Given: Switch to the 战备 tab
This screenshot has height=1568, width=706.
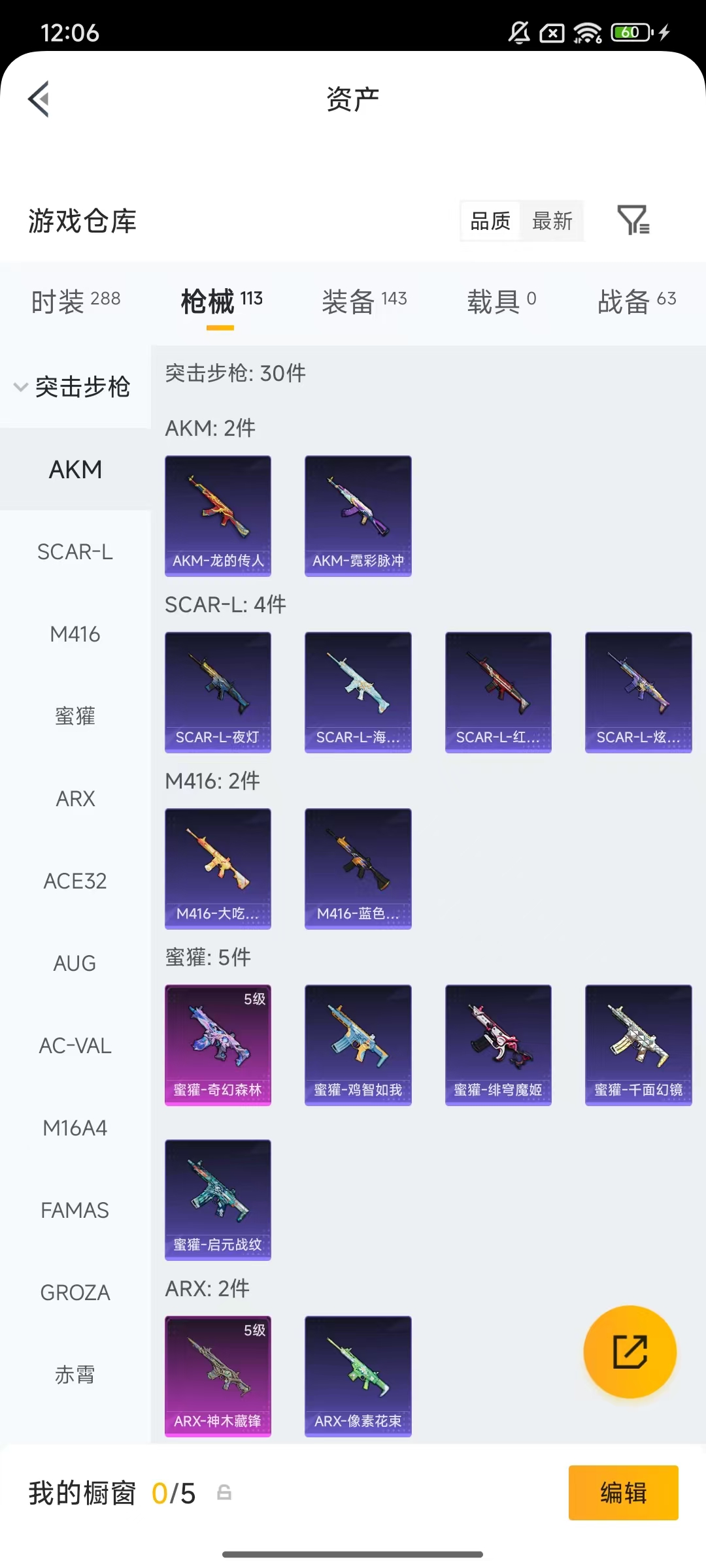Looking at the screenshot, I should click(x=637, y=301).
